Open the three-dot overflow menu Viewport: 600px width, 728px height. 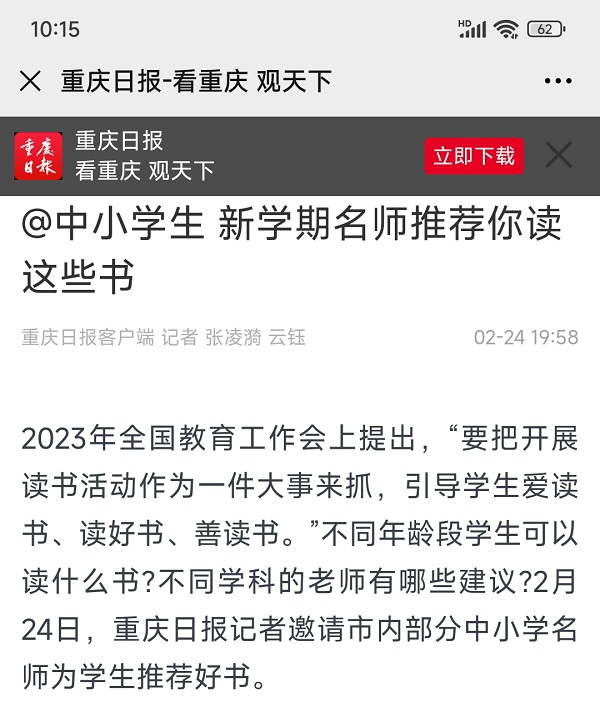pos(558,82)
